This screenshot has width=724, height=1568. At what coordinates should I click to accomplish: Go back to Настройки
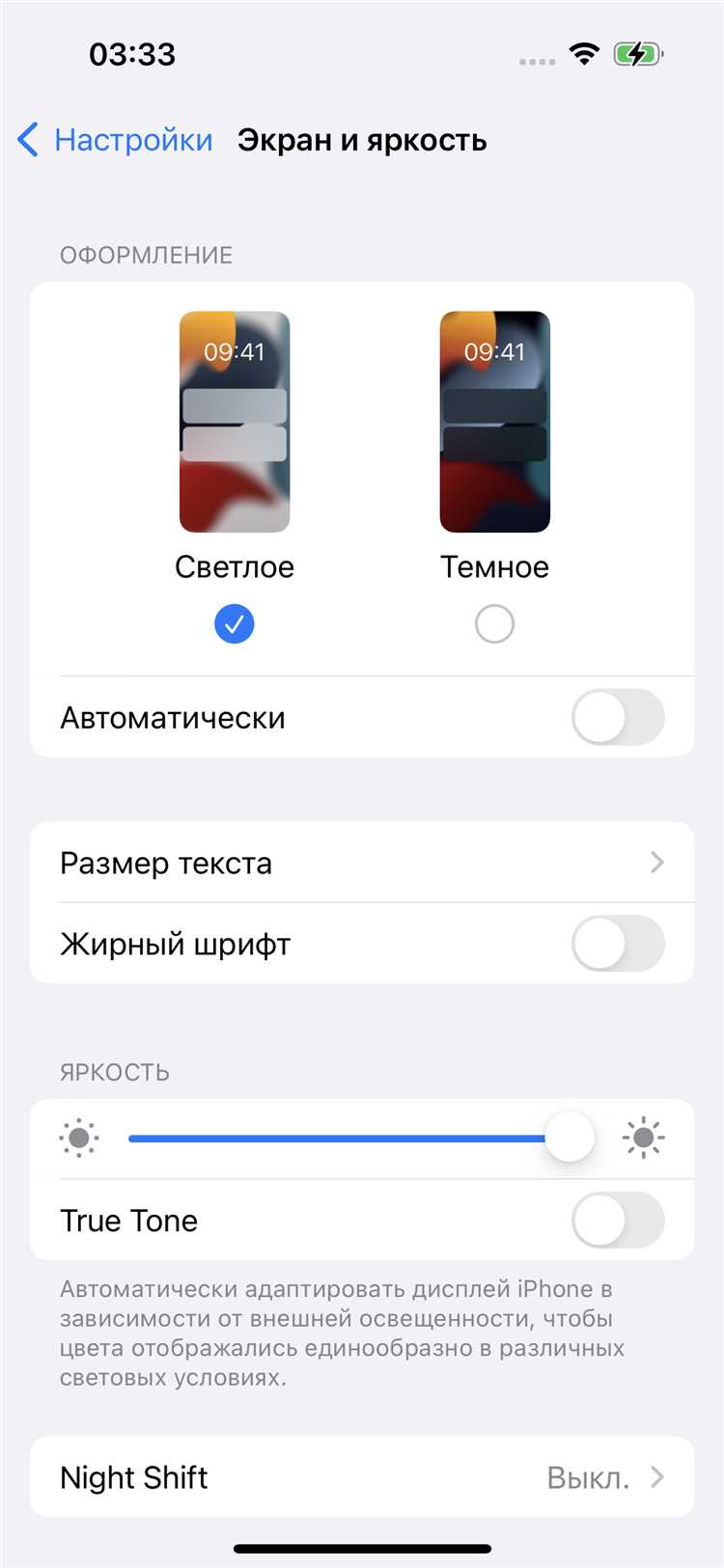(x=116, y=140)
